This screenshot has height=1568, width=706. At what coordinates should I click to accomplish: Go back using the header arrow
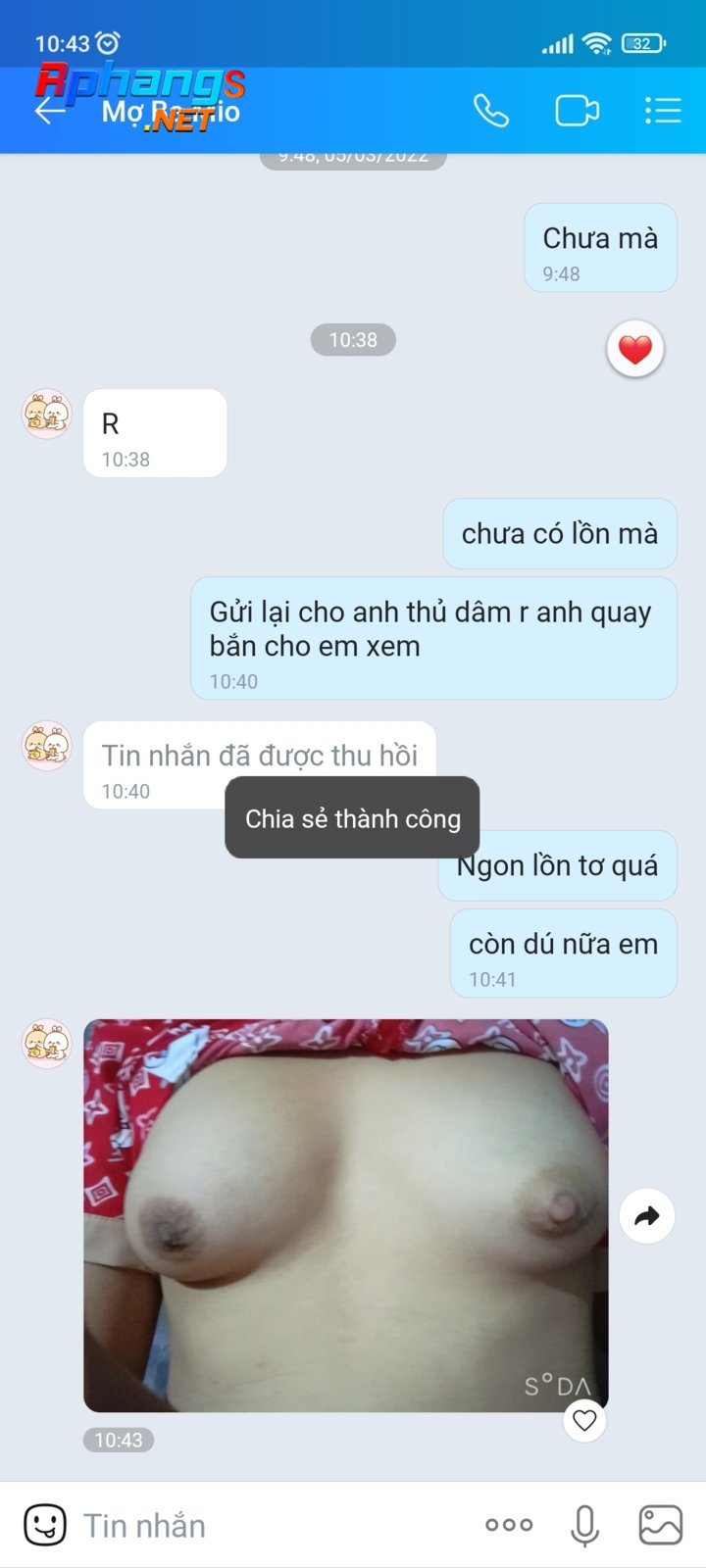(x=49, y=111)
